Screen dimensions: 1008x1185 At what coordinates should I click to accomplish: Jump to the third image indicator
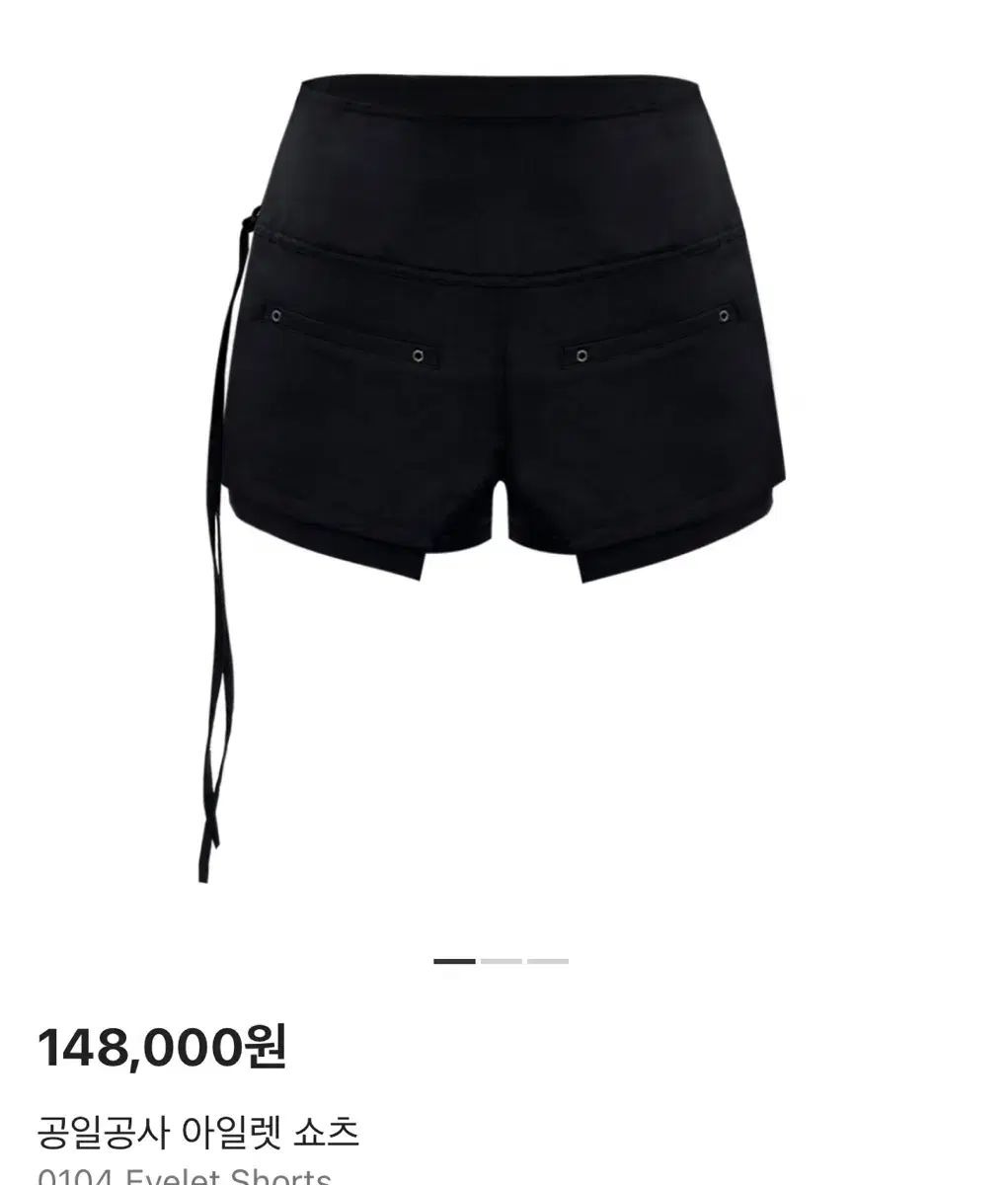click(548, 961)
